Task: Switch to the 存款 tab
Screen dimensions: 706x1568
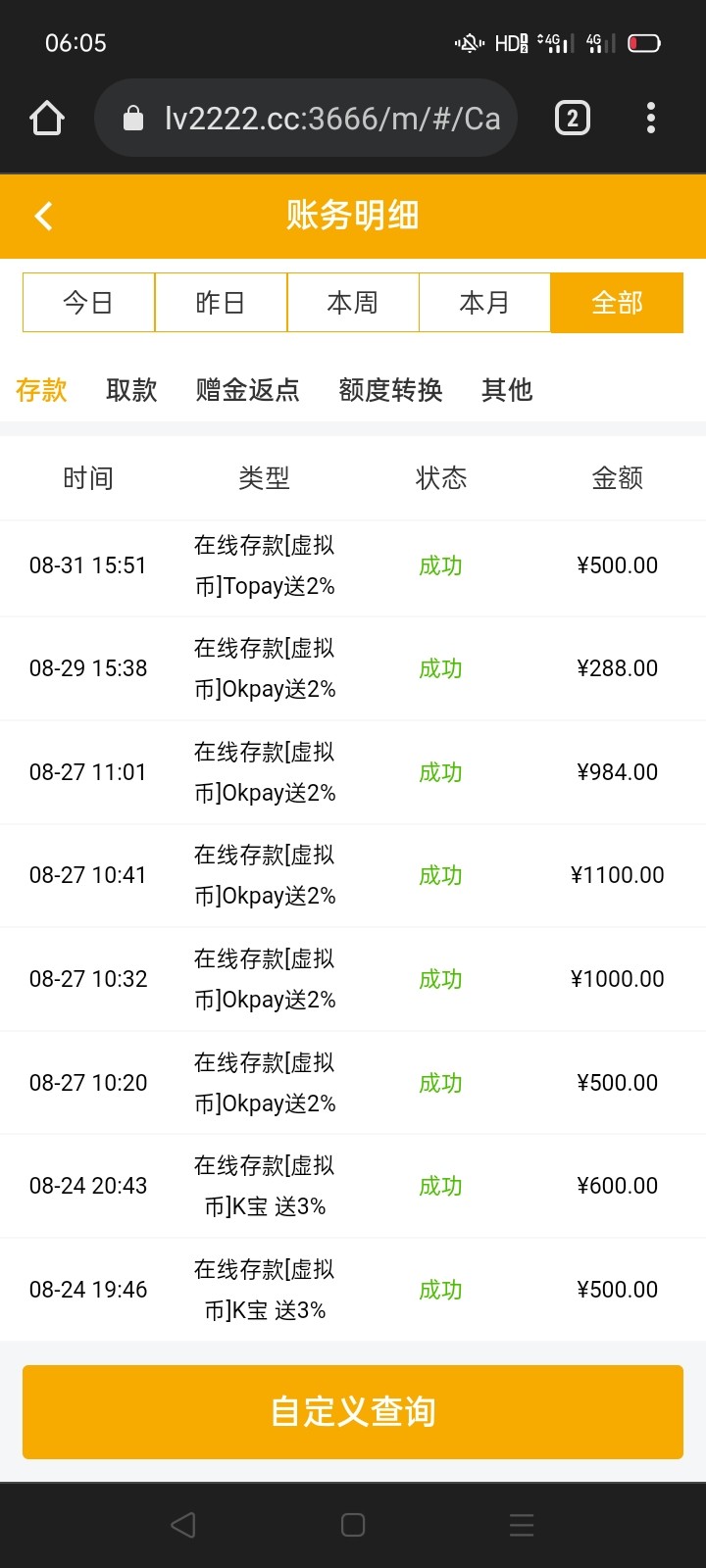Action: pyautogui.click(x=41, y=390)
